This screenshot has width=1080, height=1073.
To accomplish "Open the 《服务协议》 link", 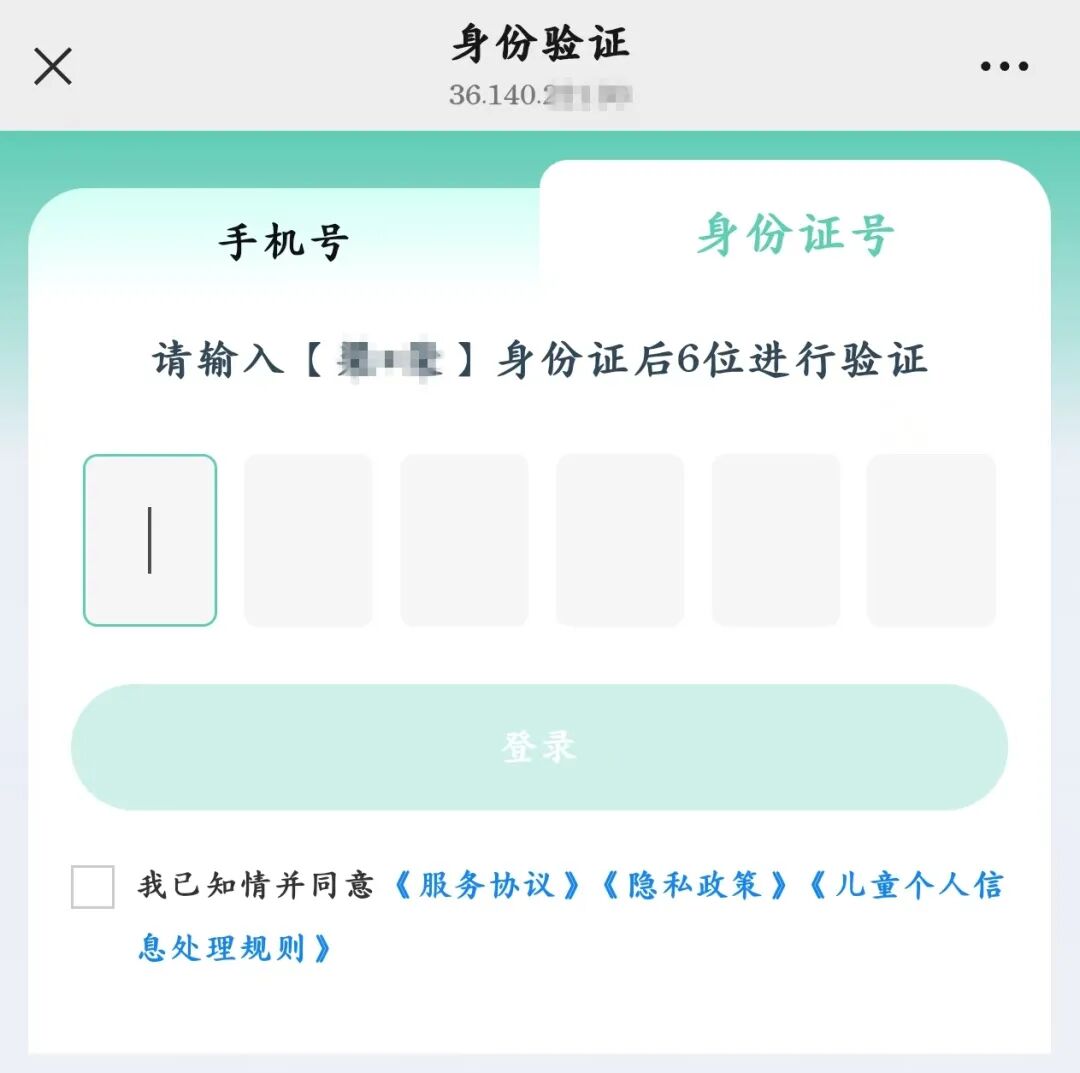I will 487,885.
